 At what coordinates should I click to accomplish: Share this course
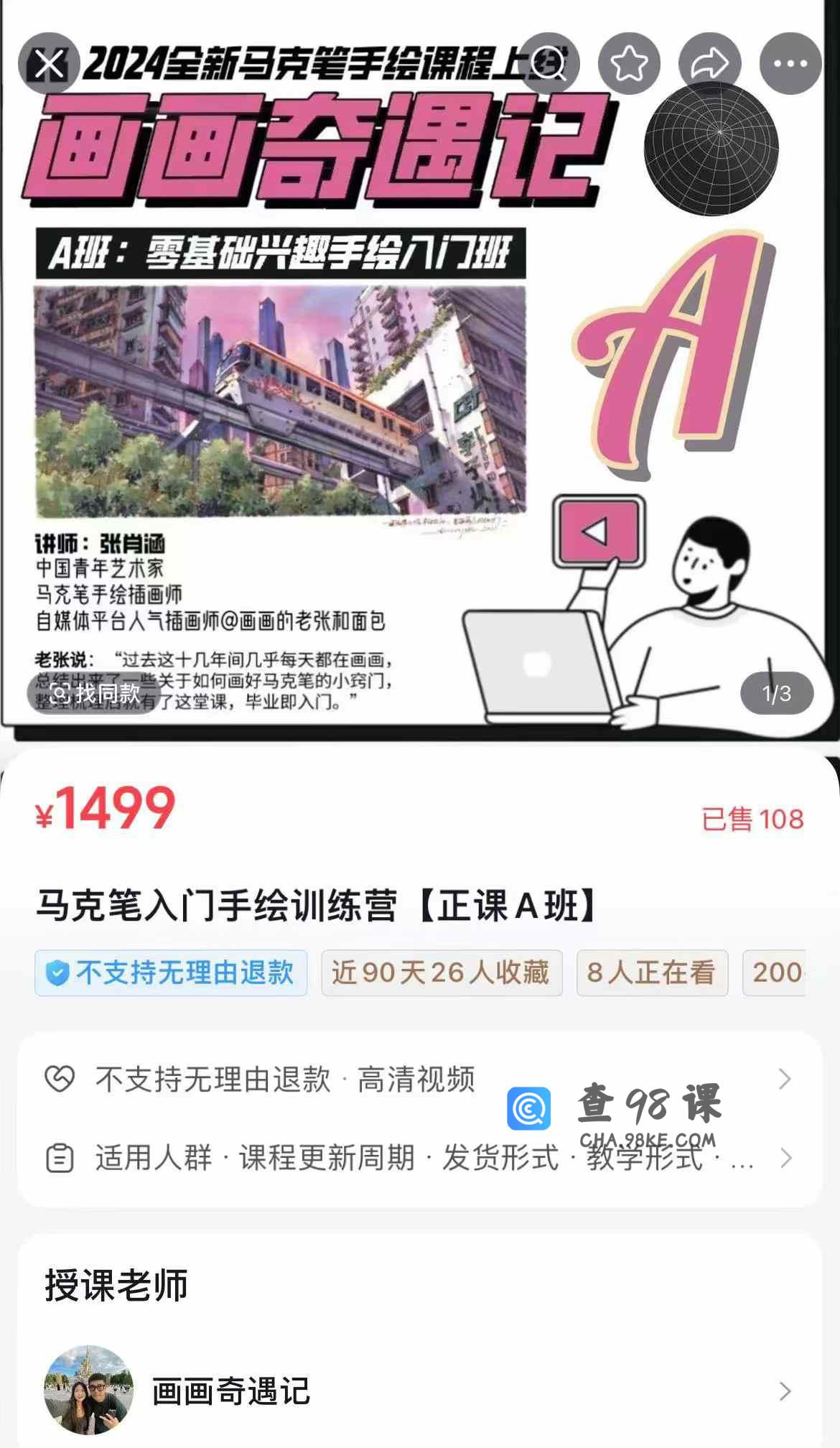[x=709, y=64]
